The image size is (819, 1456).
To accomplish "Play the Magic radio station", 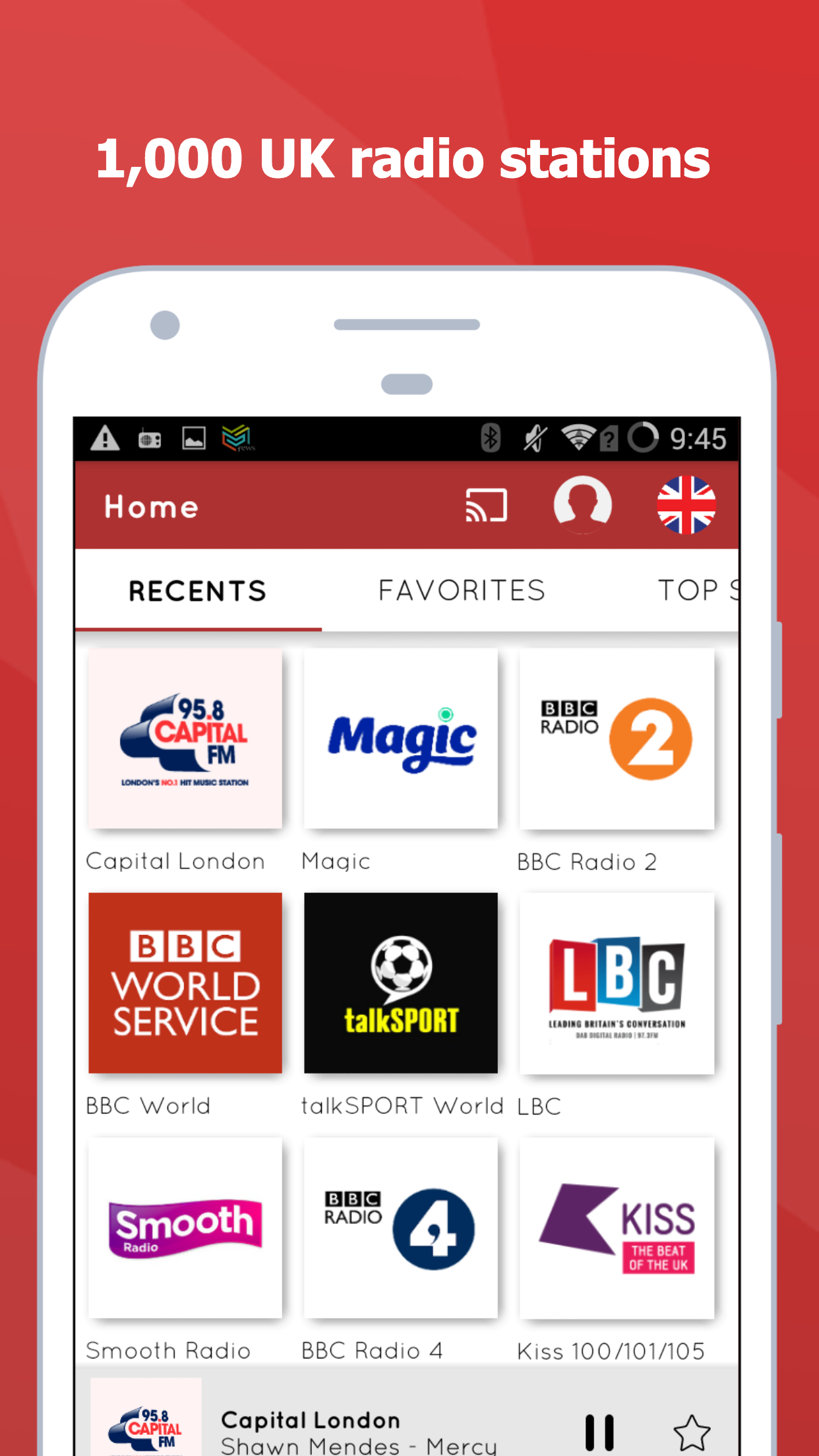I will [x=401, y=739].
